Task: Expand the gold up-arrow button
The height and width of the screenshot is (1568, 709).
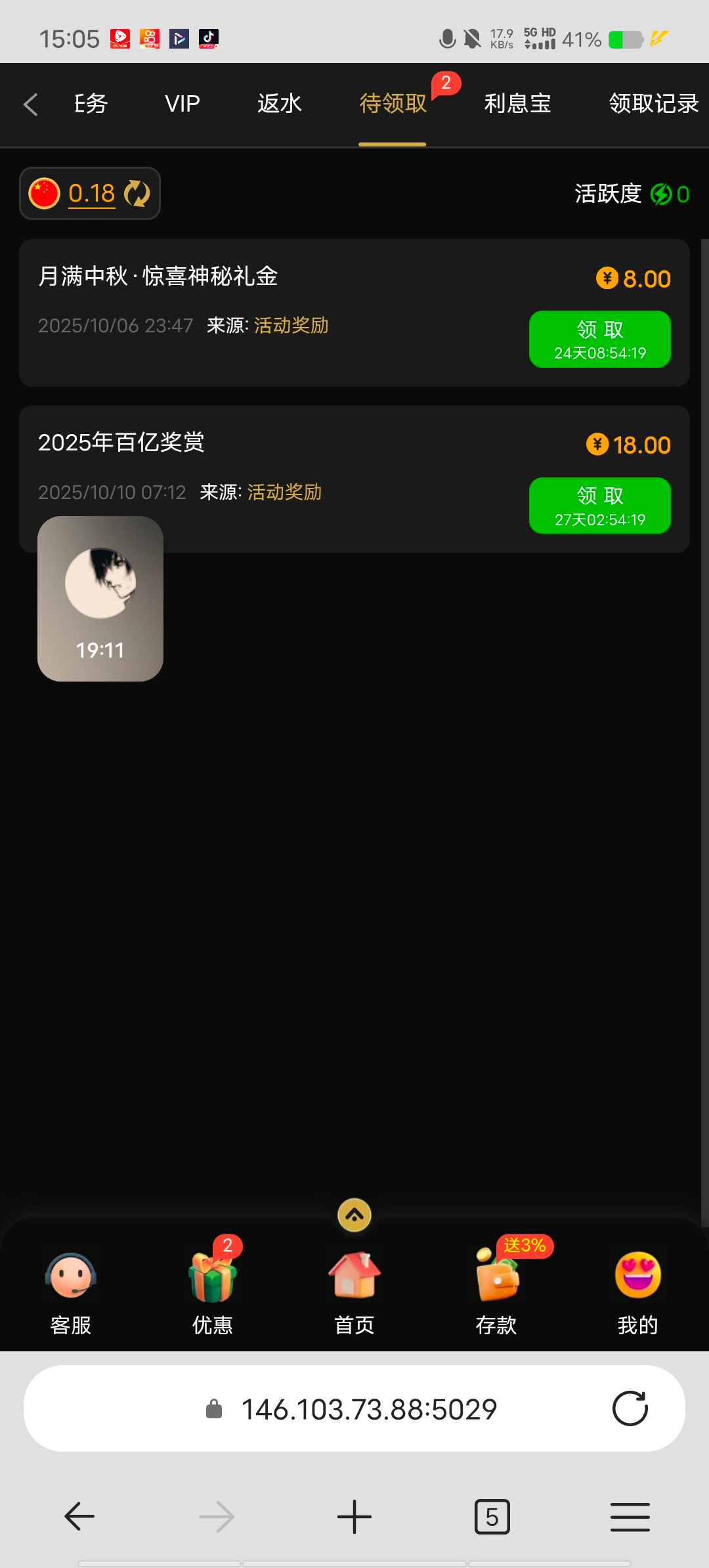Action: coord(354,1215)
